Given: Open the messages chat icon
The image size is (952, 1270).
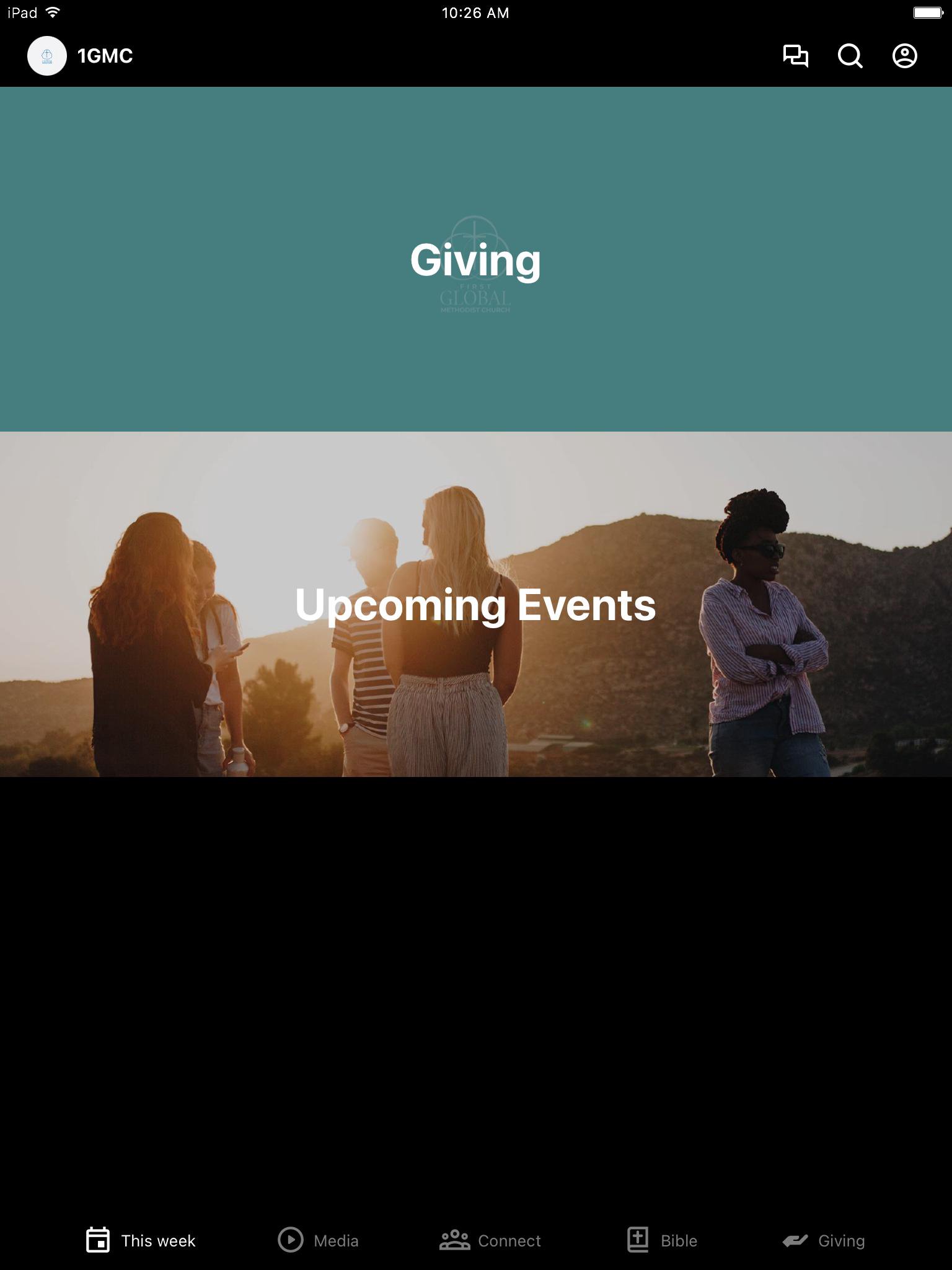Looking at the screenshot, I should [795, 56].
